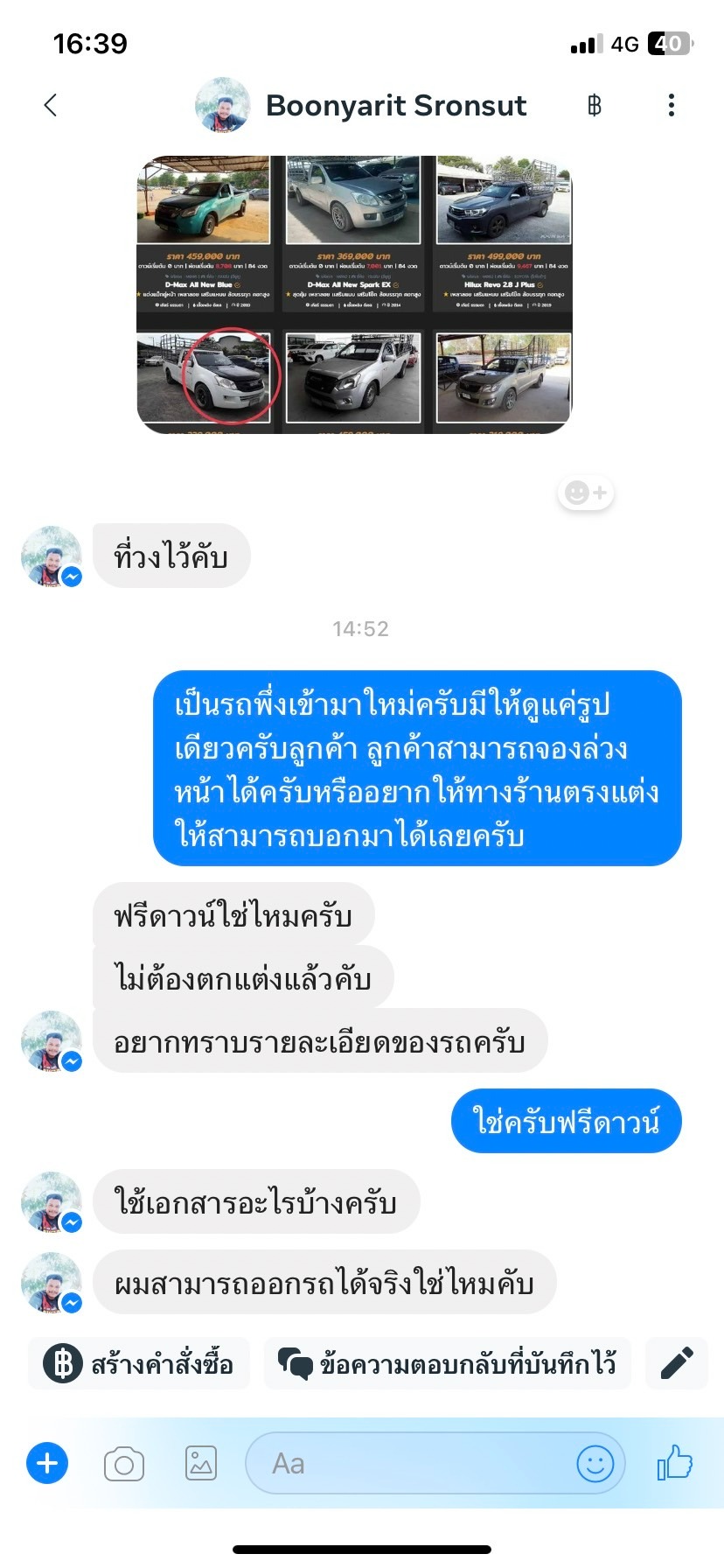
Task: Open the photo gallery picker
Action: (x=201, y=1463)
